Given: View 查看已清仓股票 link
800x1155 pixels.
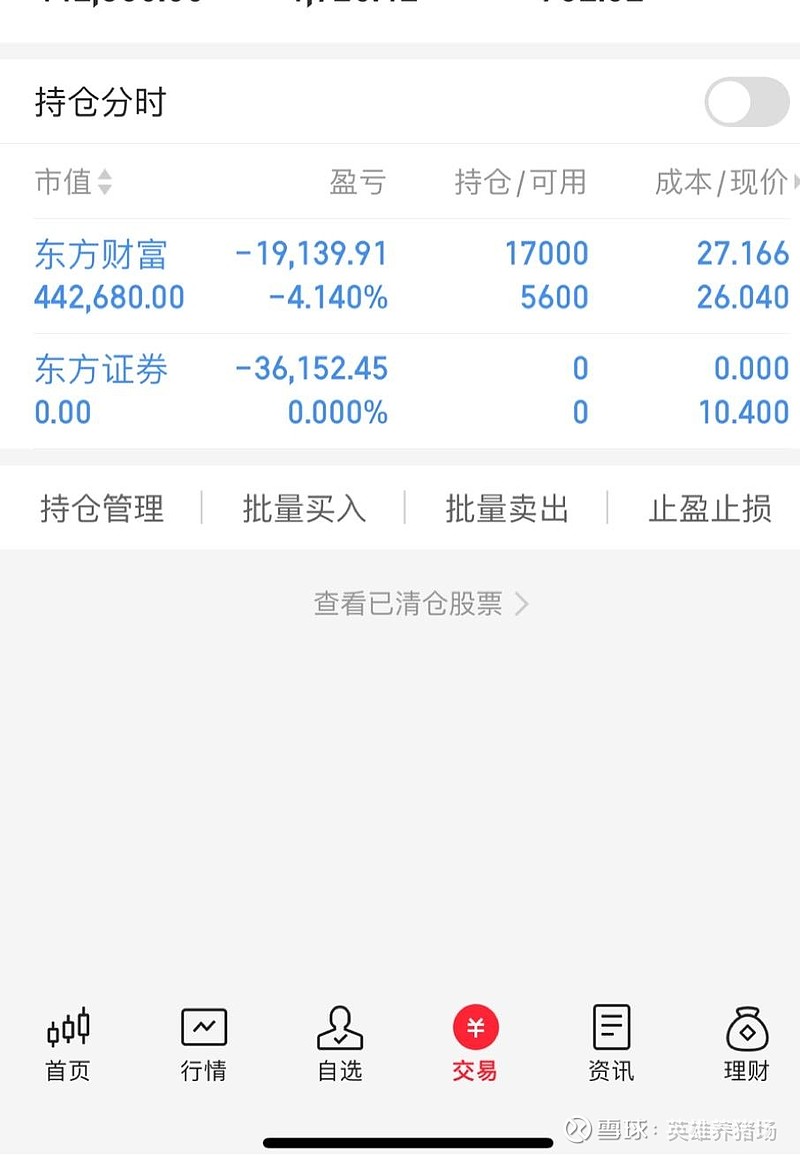Looking at the screenshot, I should pos(420,604).
